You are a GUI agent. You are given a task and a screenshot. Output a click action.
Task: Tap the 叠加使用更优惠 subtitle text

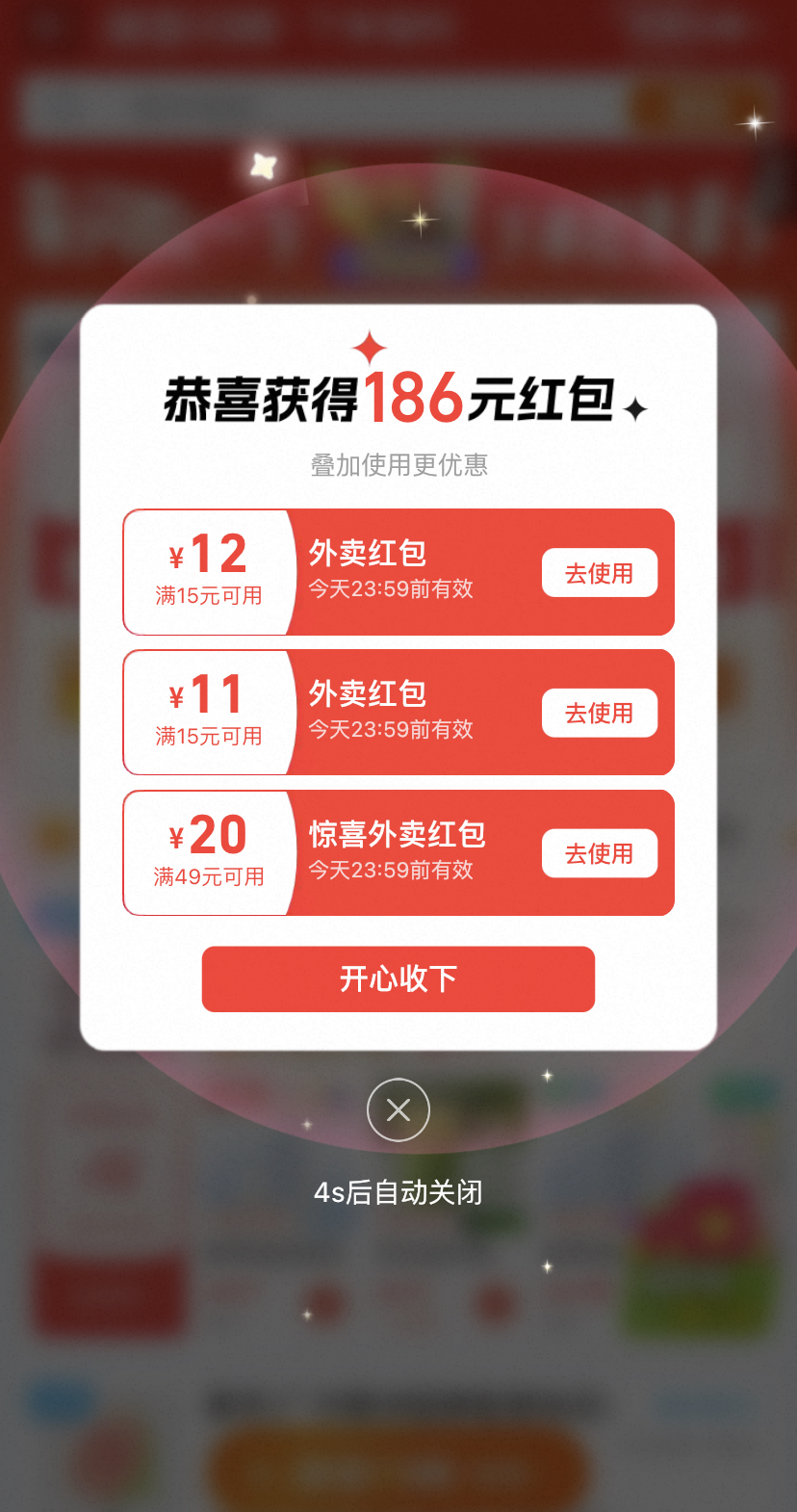(398, 465)
